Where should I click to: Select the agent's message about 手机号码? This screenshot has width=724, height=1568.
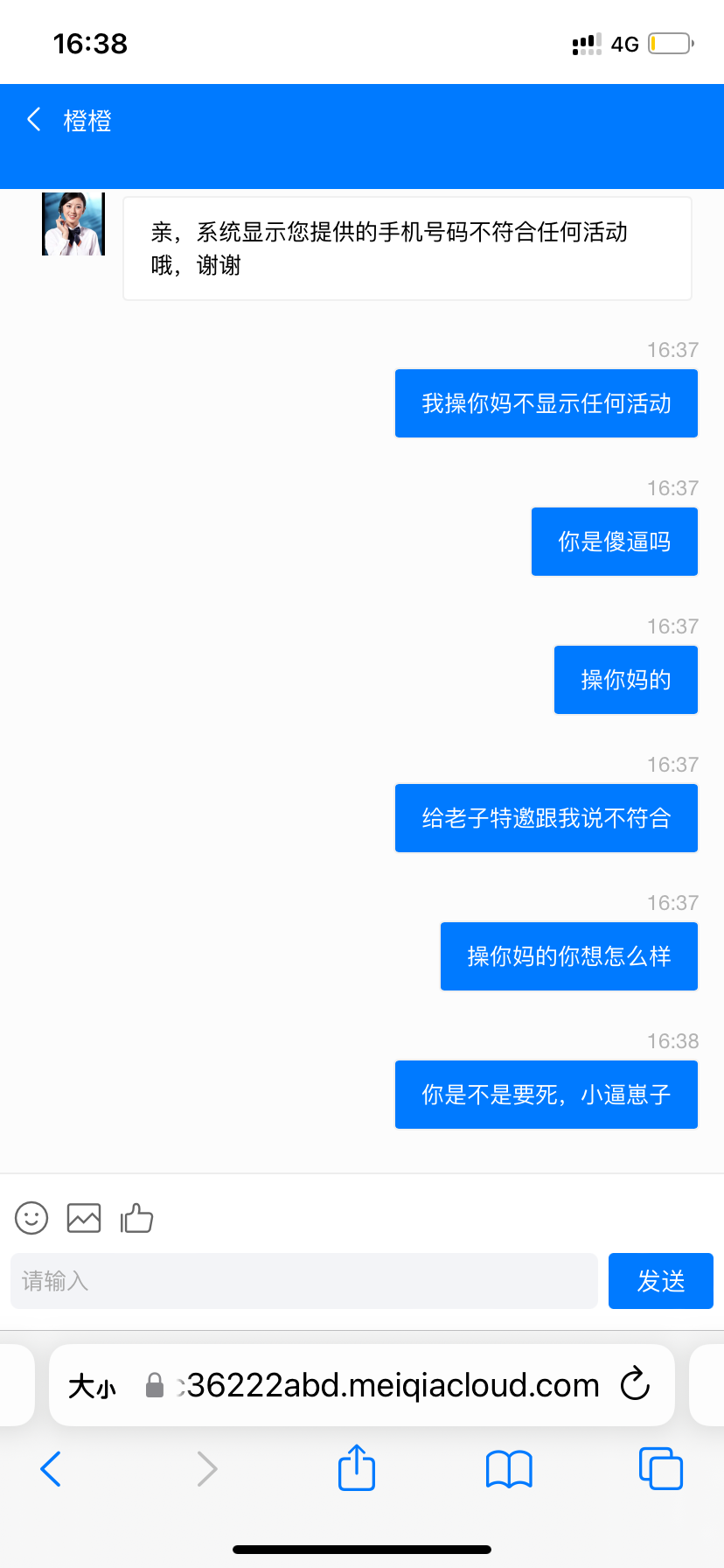[406, 248]
